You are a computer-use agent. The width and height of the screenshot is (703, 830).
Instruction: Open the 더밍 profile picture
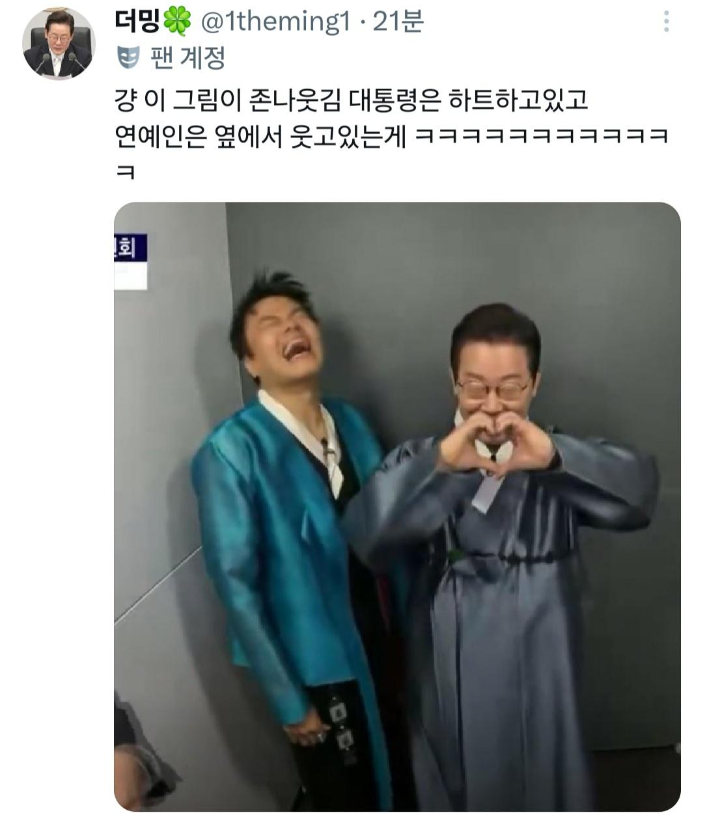(58, 43)
